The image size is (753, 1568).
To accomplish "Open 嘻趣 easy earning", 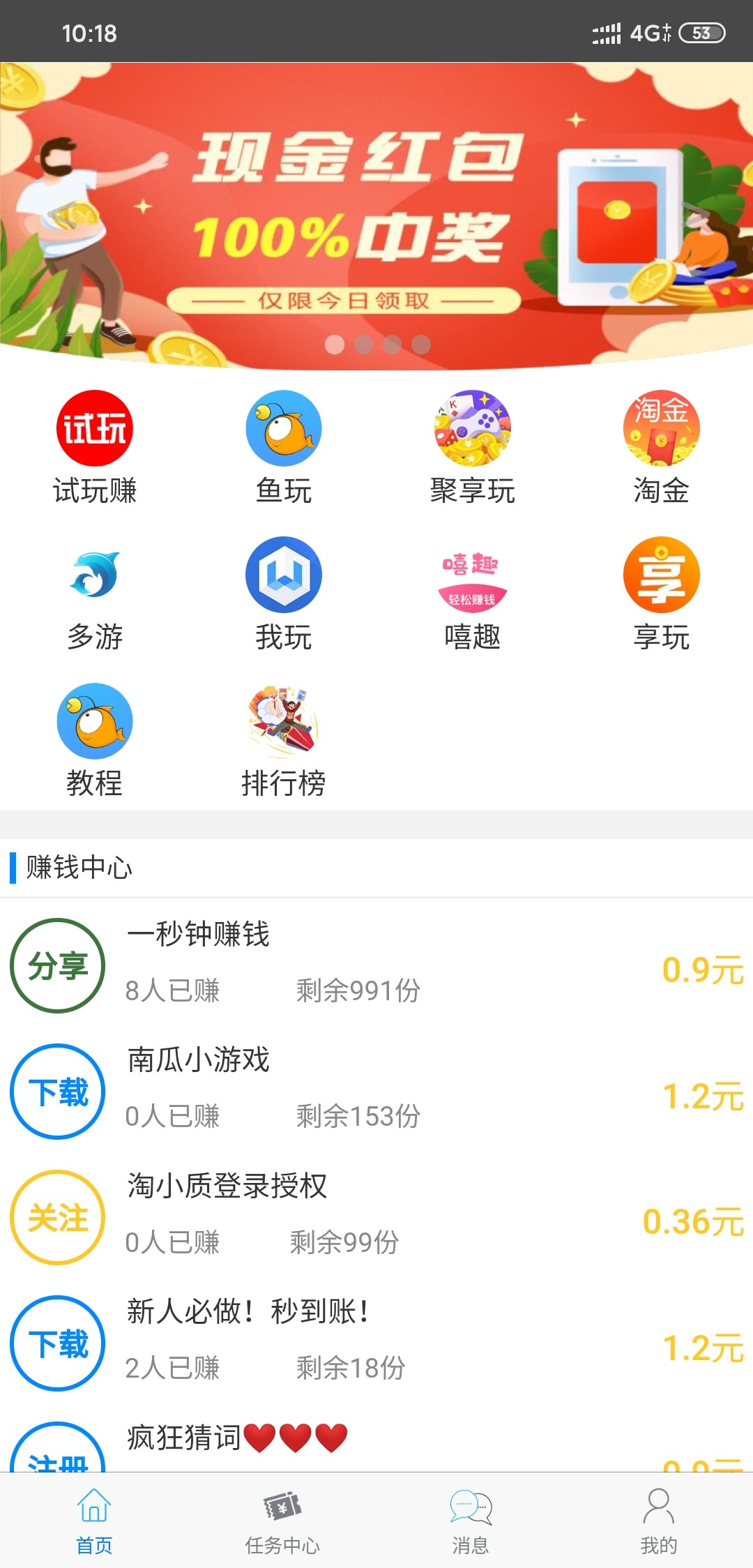I will click(472, 593).
